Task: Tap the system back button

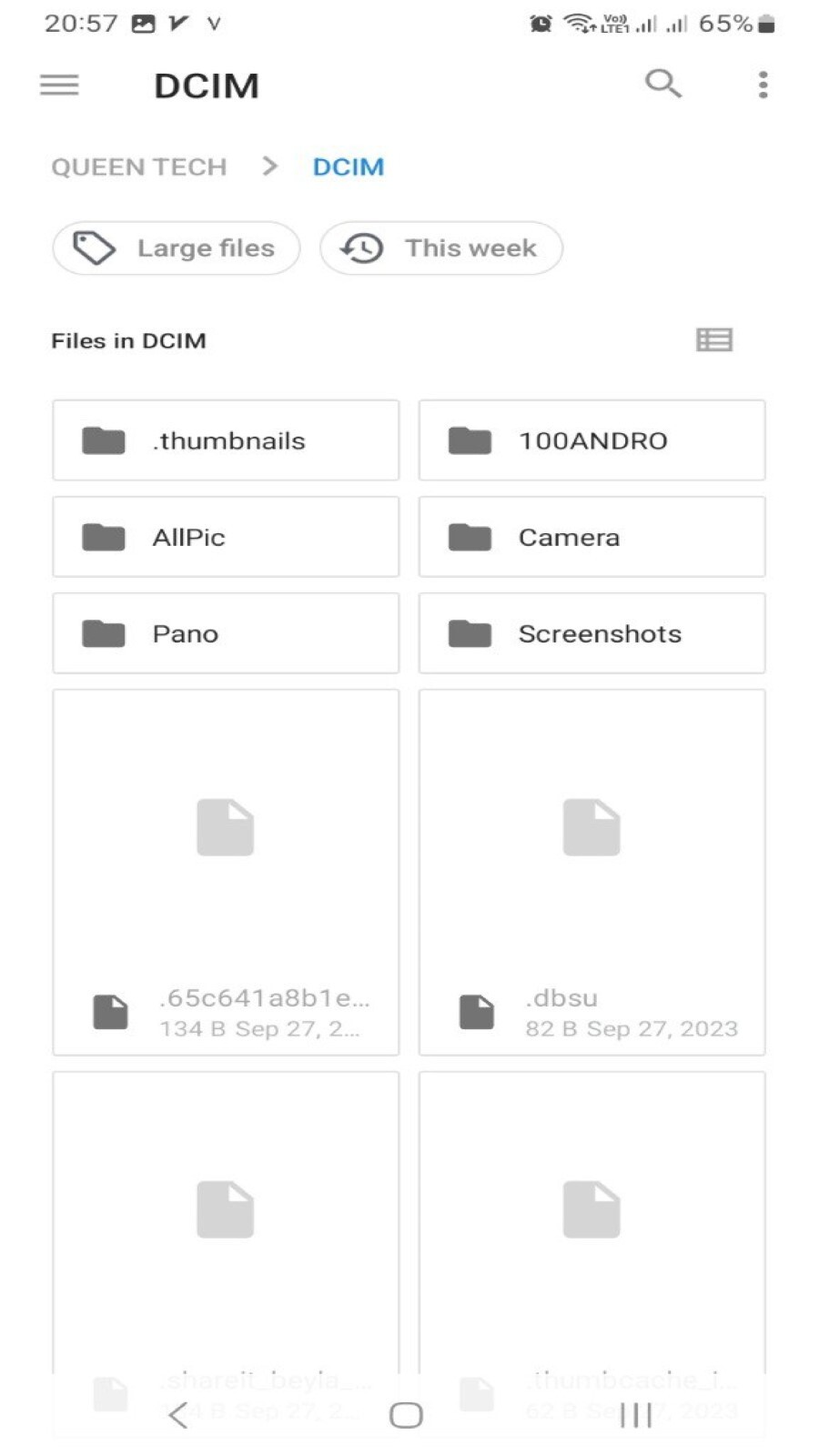Action: 178,1415
